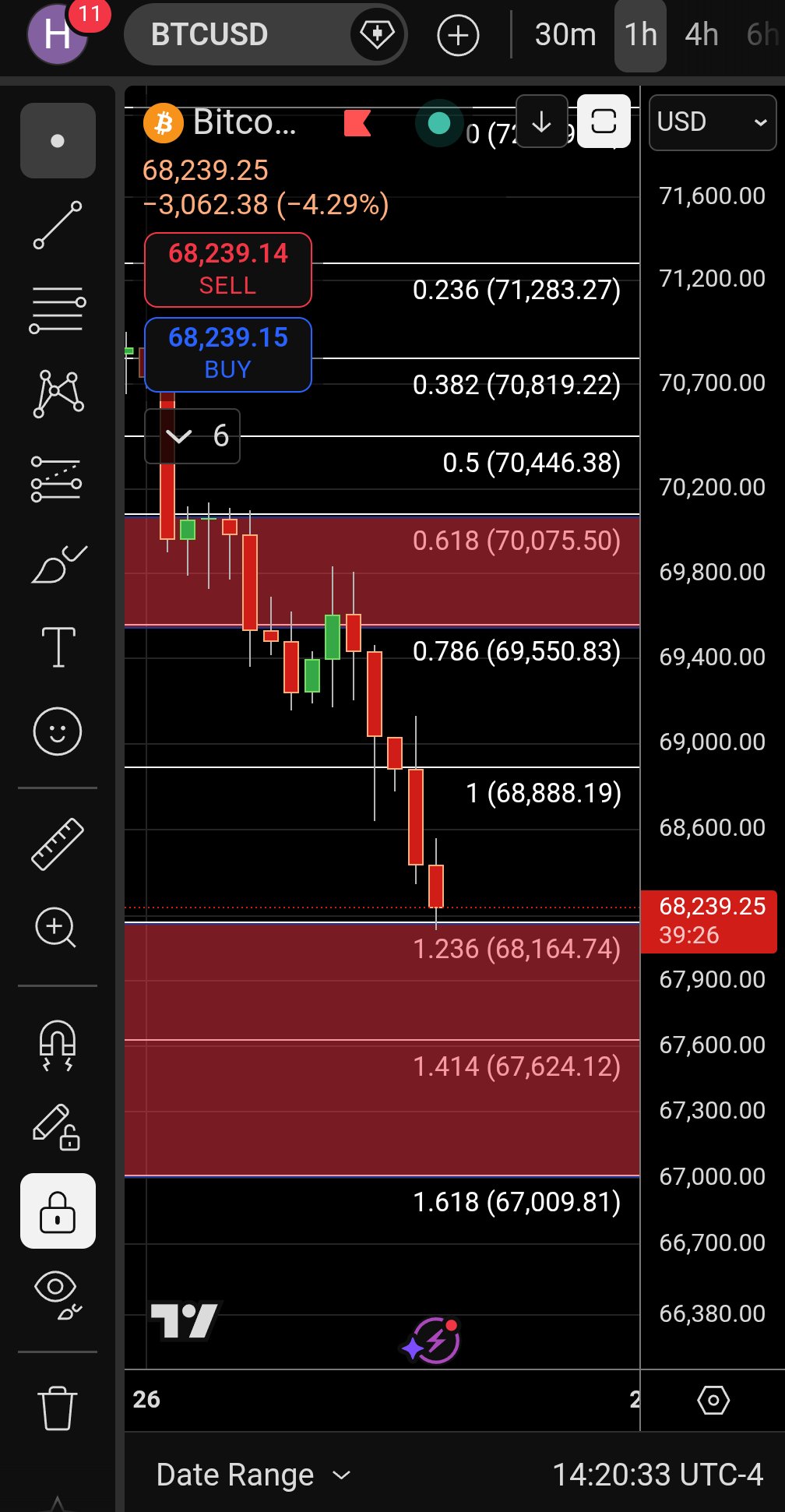Image resolution: width=785 pixels, height=1512 pixels.
Task: Toggle the magnet mode tool
Action: tap(58, 1045)
